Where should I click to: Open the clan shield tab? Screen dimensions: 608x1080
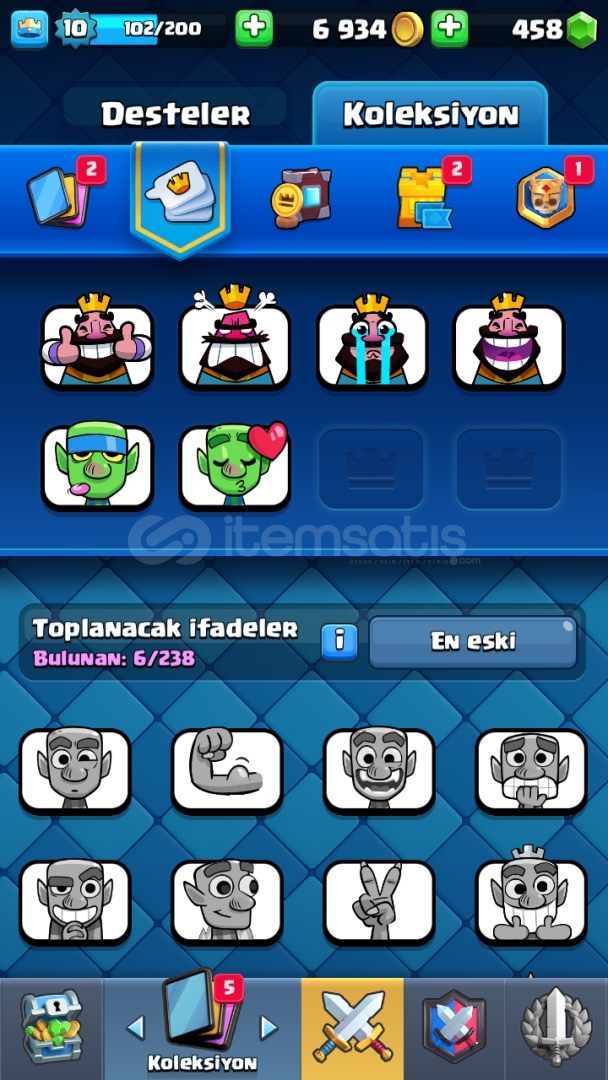[454, 1028]
